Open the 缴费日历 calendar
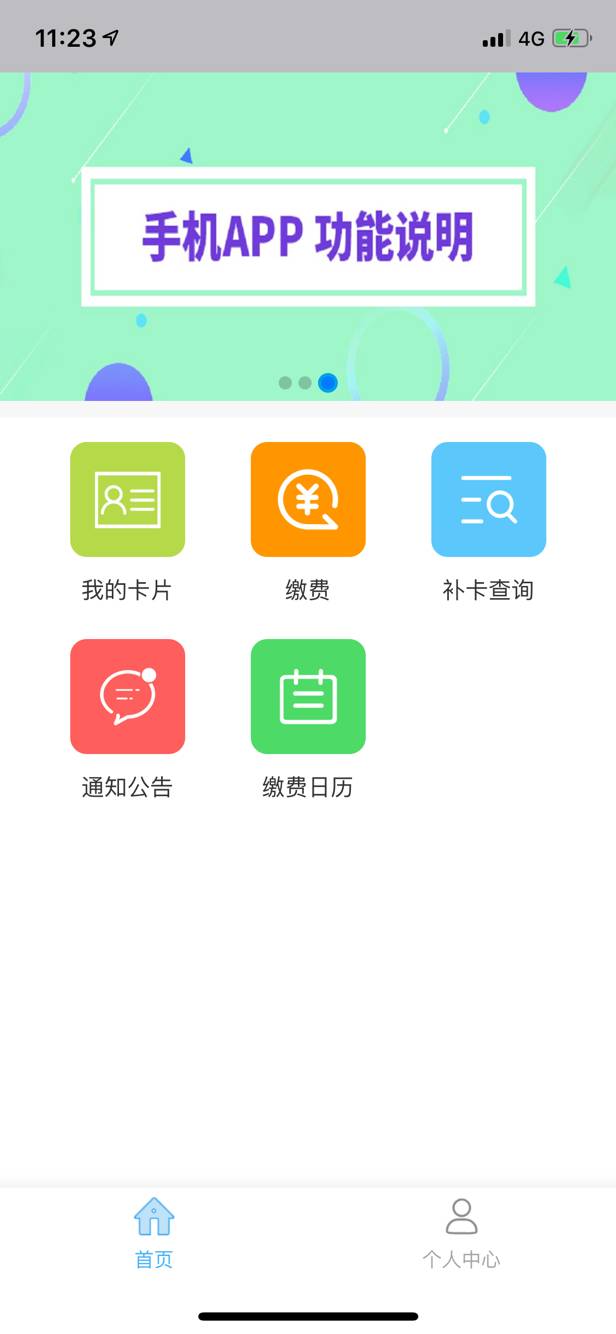 tap(308, 697)
